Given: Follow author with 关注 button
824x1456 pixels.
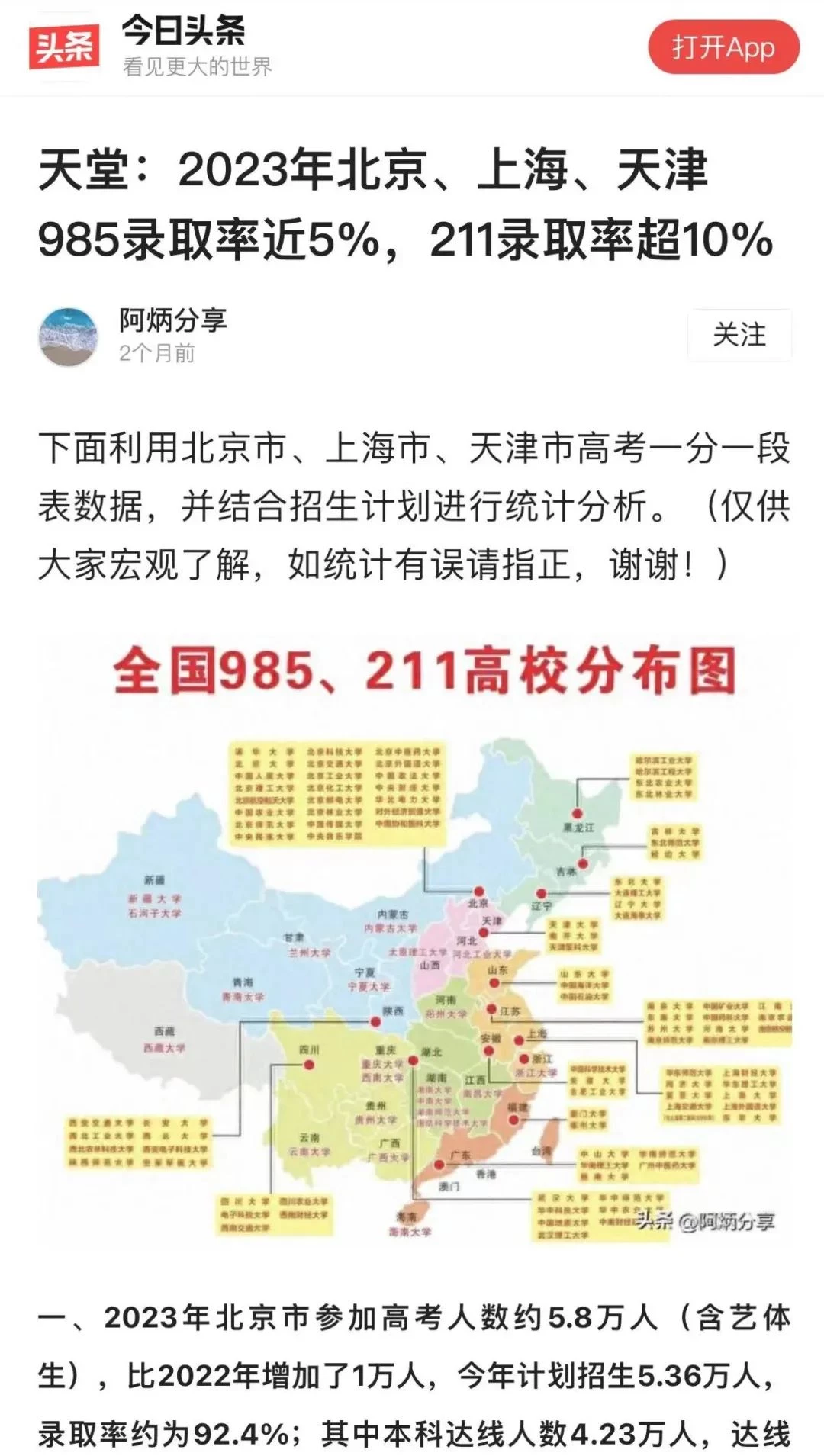Looking at the screenshot, I should (x=739, y=335).
